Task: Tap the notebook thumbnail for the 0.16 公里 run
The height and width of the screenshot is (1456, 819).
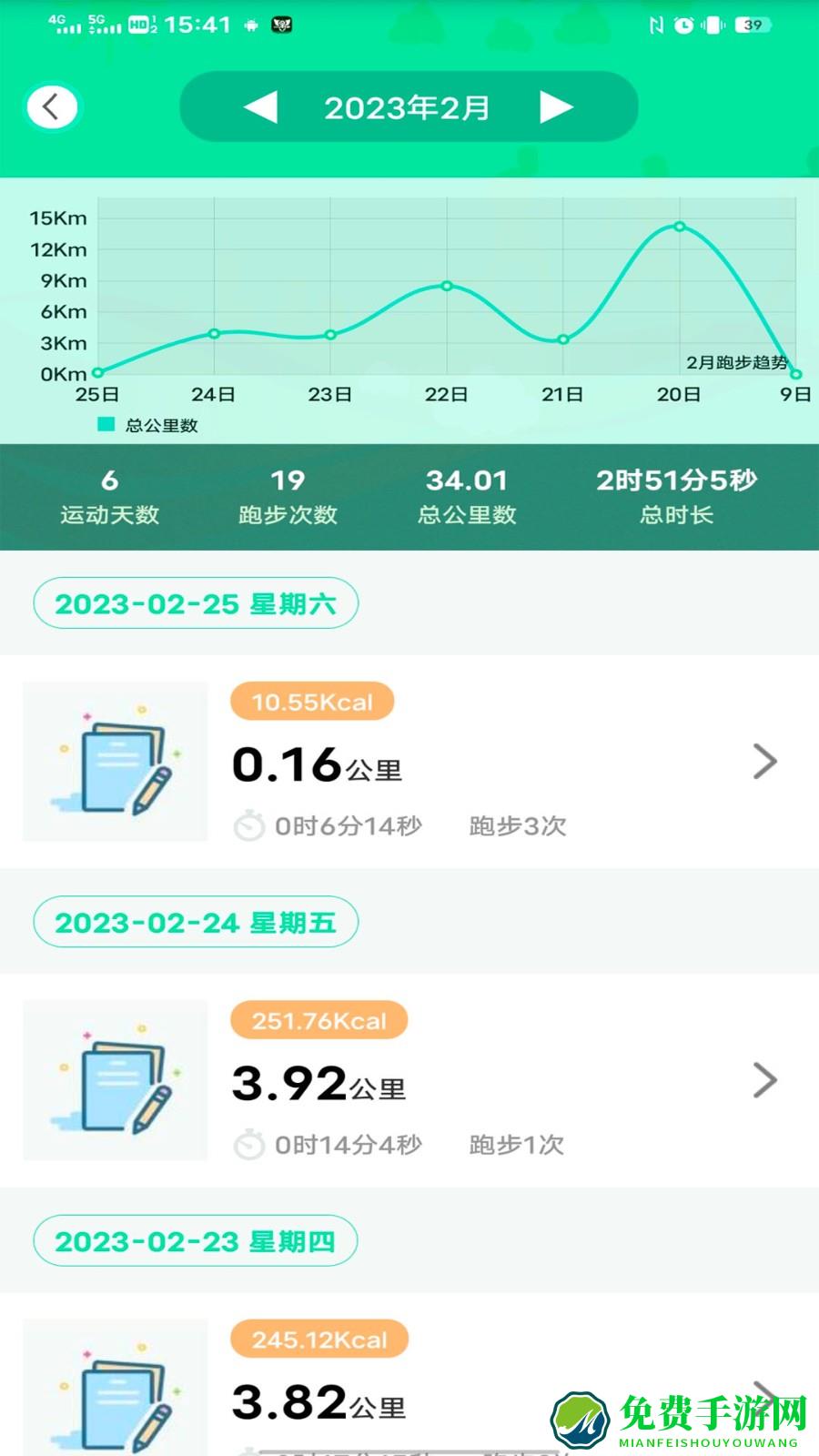Action: click(115, 763)
